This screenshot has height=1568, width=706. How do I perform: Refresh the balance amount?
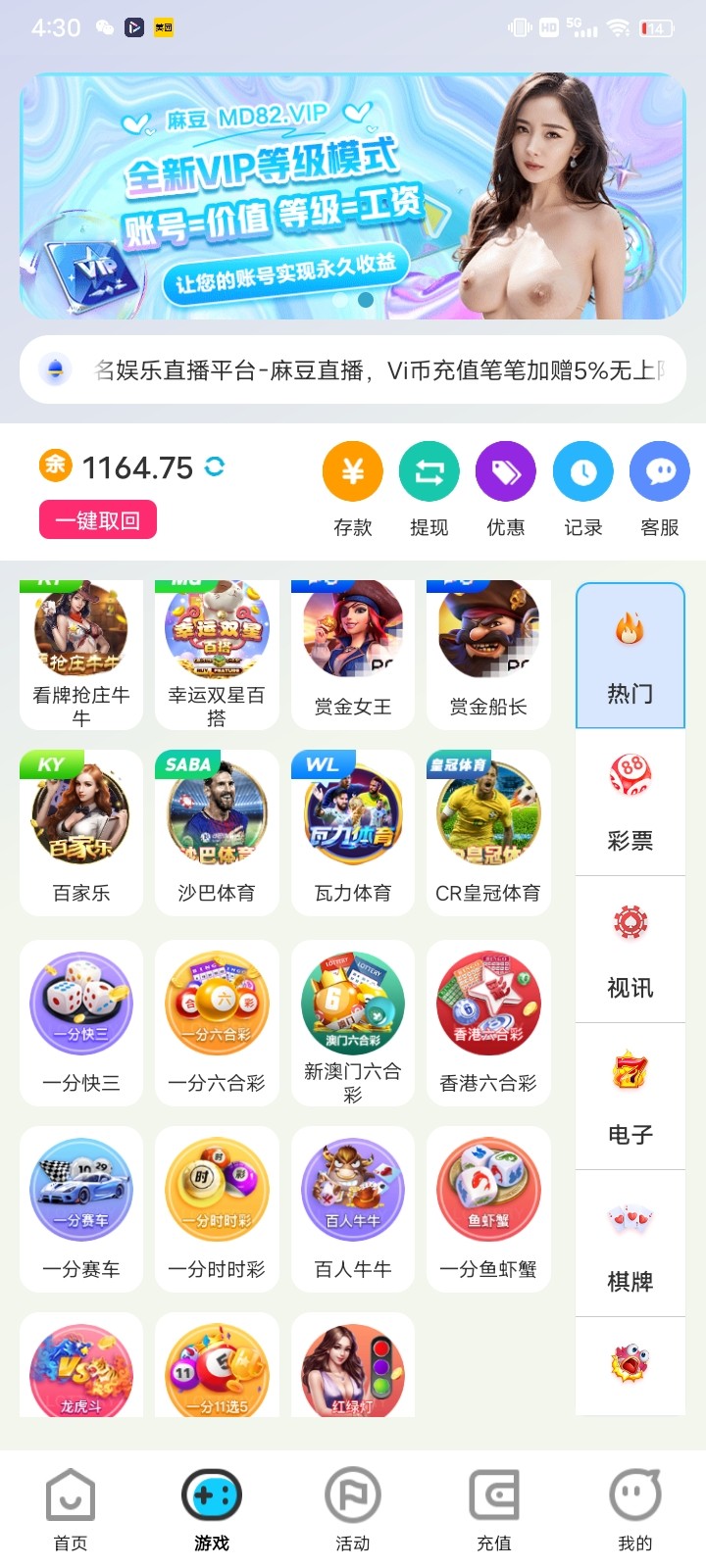click(x=215, y=467)
